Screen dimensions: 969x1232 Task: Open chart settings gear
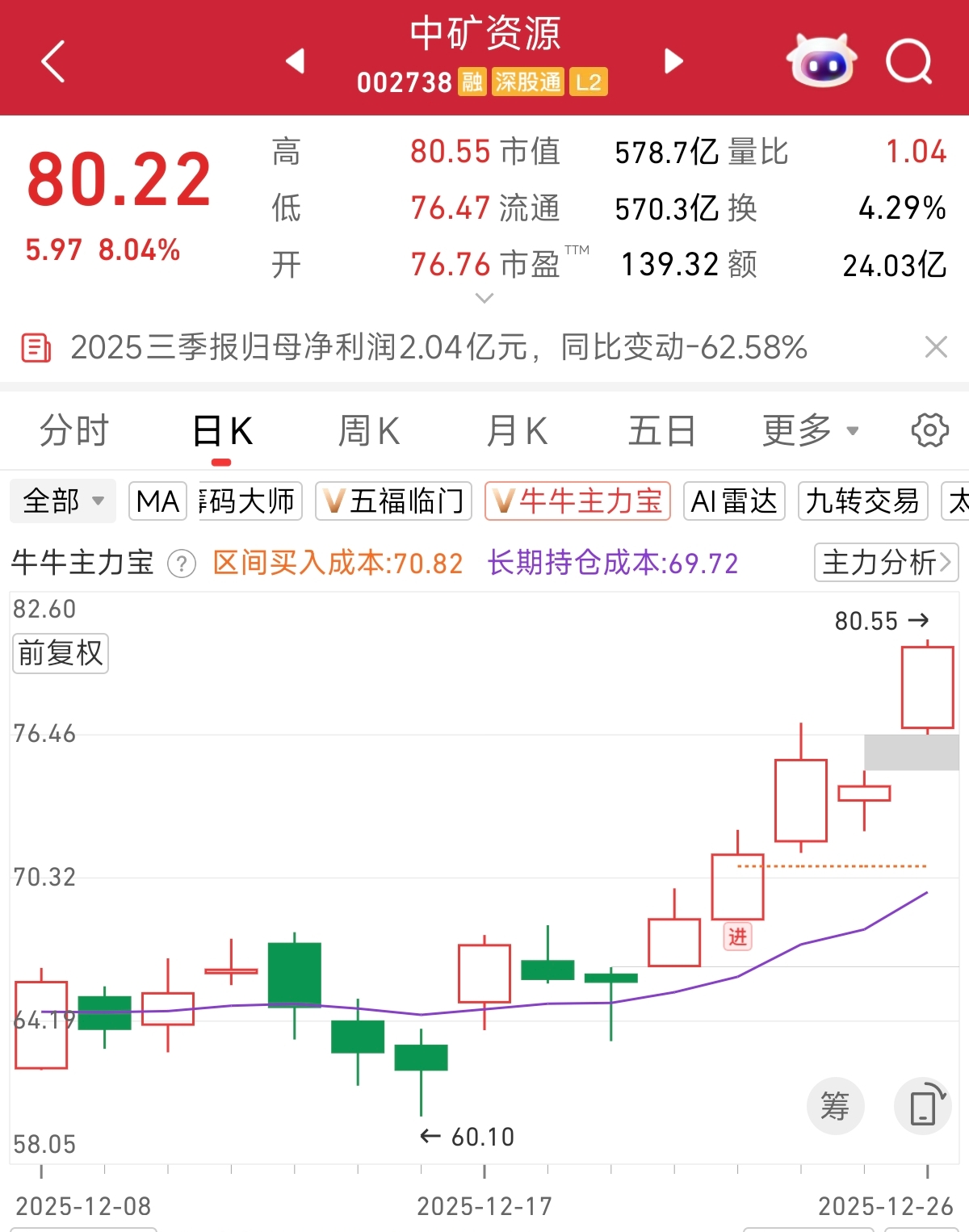coord(929,430)
